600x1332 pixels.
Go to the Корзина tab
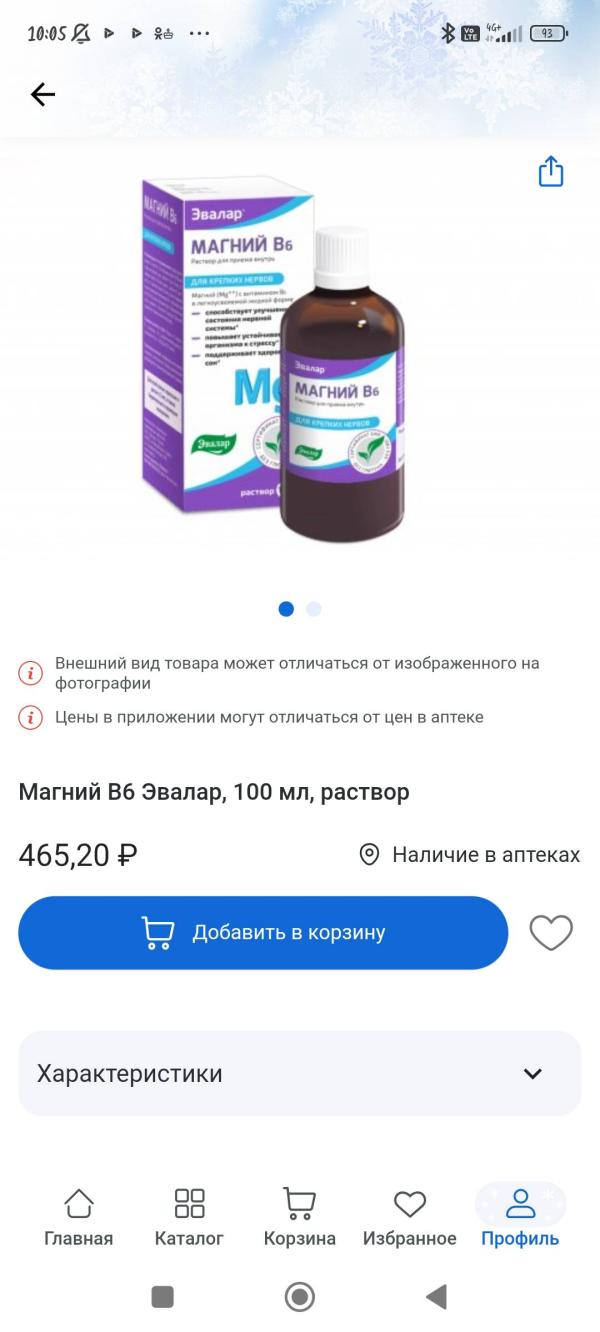(299, 1217)
